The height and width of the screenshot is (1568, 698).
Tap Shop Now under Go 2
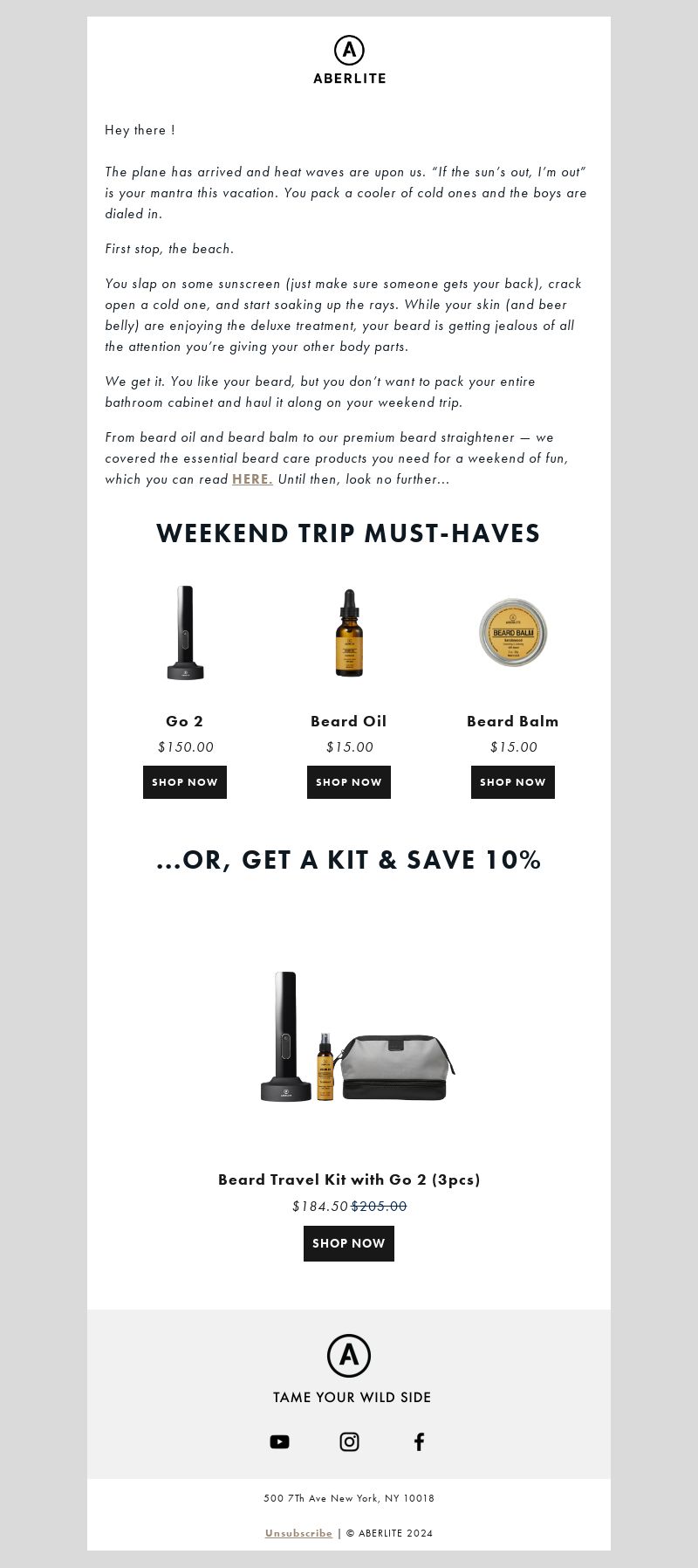tap(185, 782)
